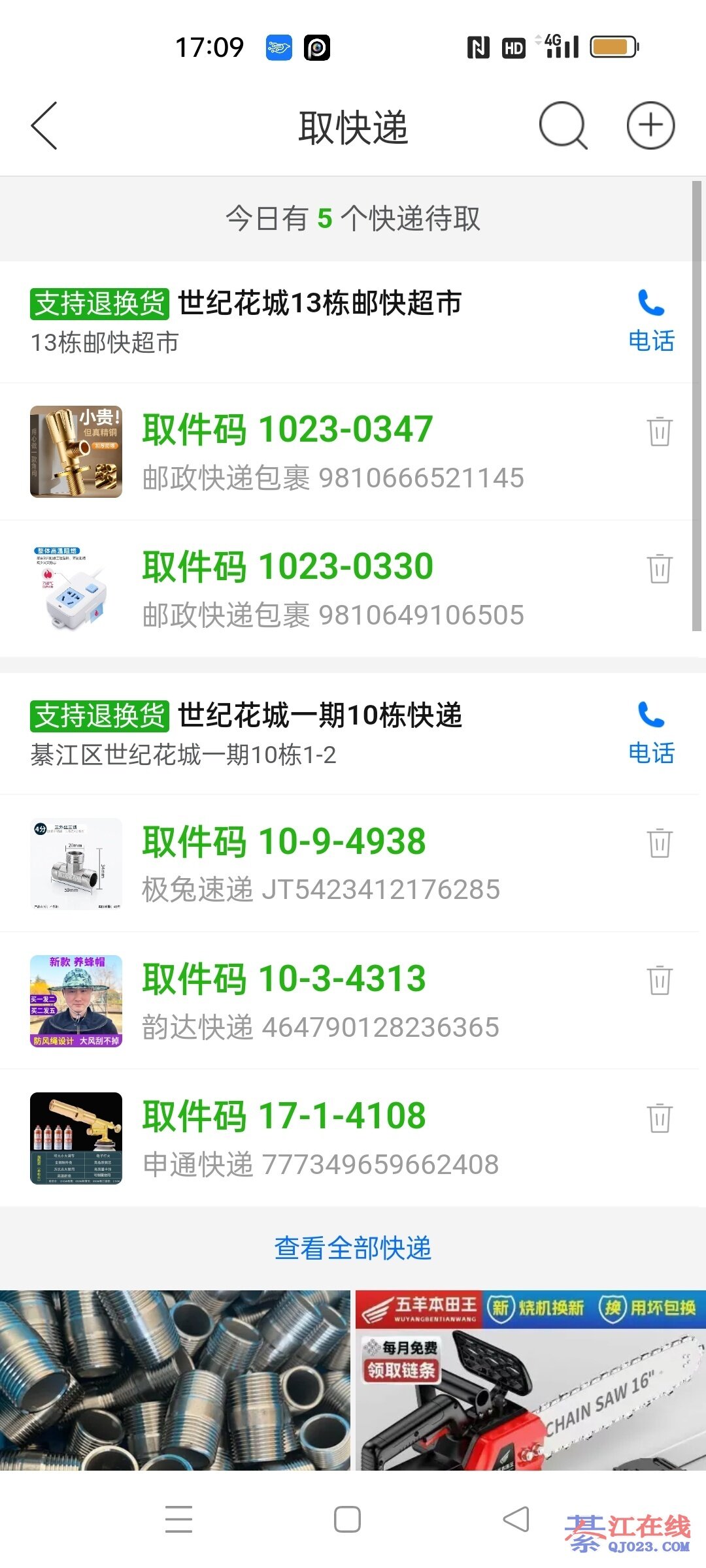Go back from 取快递 page

[44, 125]
